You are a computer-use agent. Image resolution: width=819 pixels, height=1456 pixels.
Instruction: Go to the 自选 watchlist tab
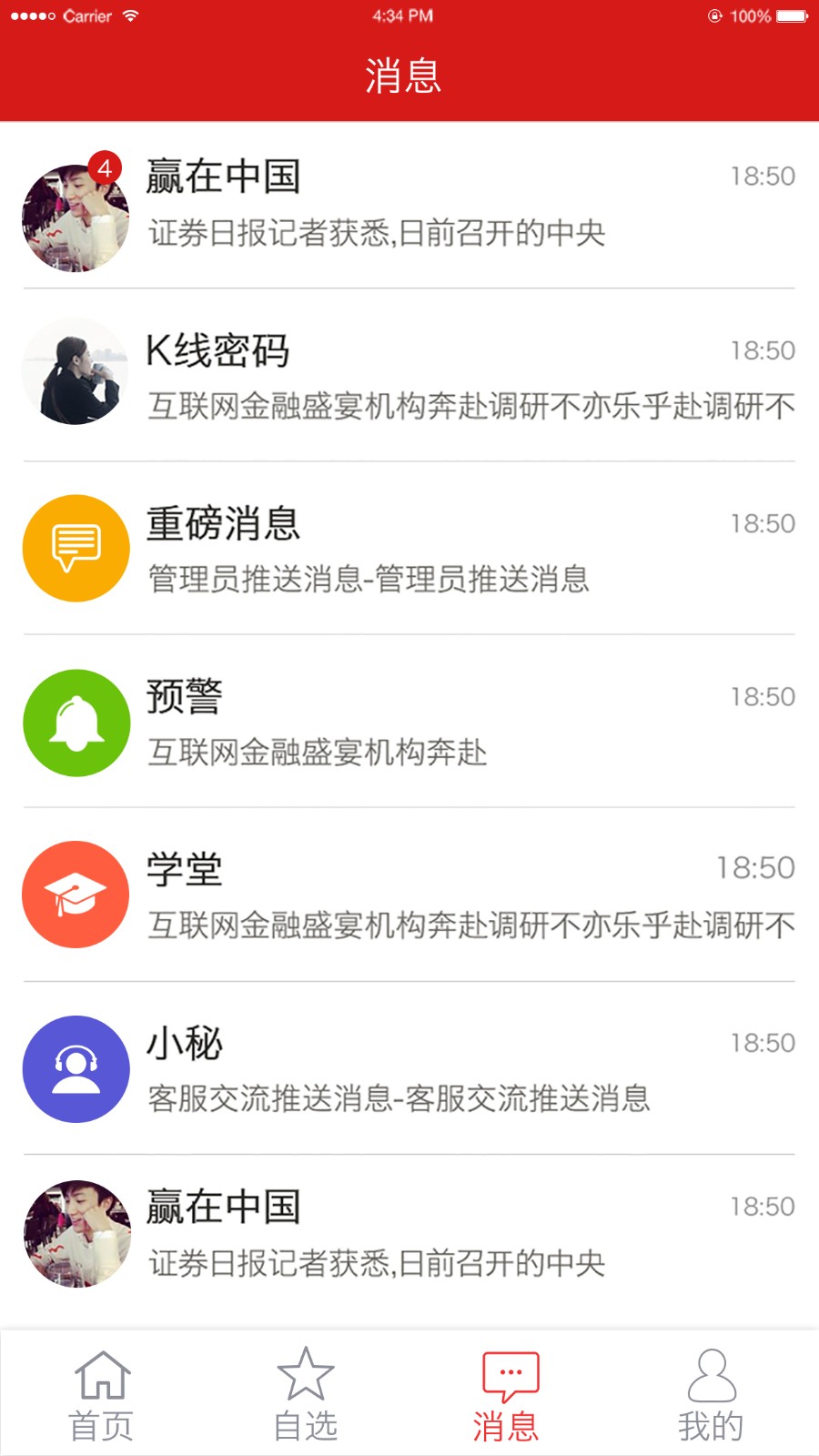coord(306,1395)
